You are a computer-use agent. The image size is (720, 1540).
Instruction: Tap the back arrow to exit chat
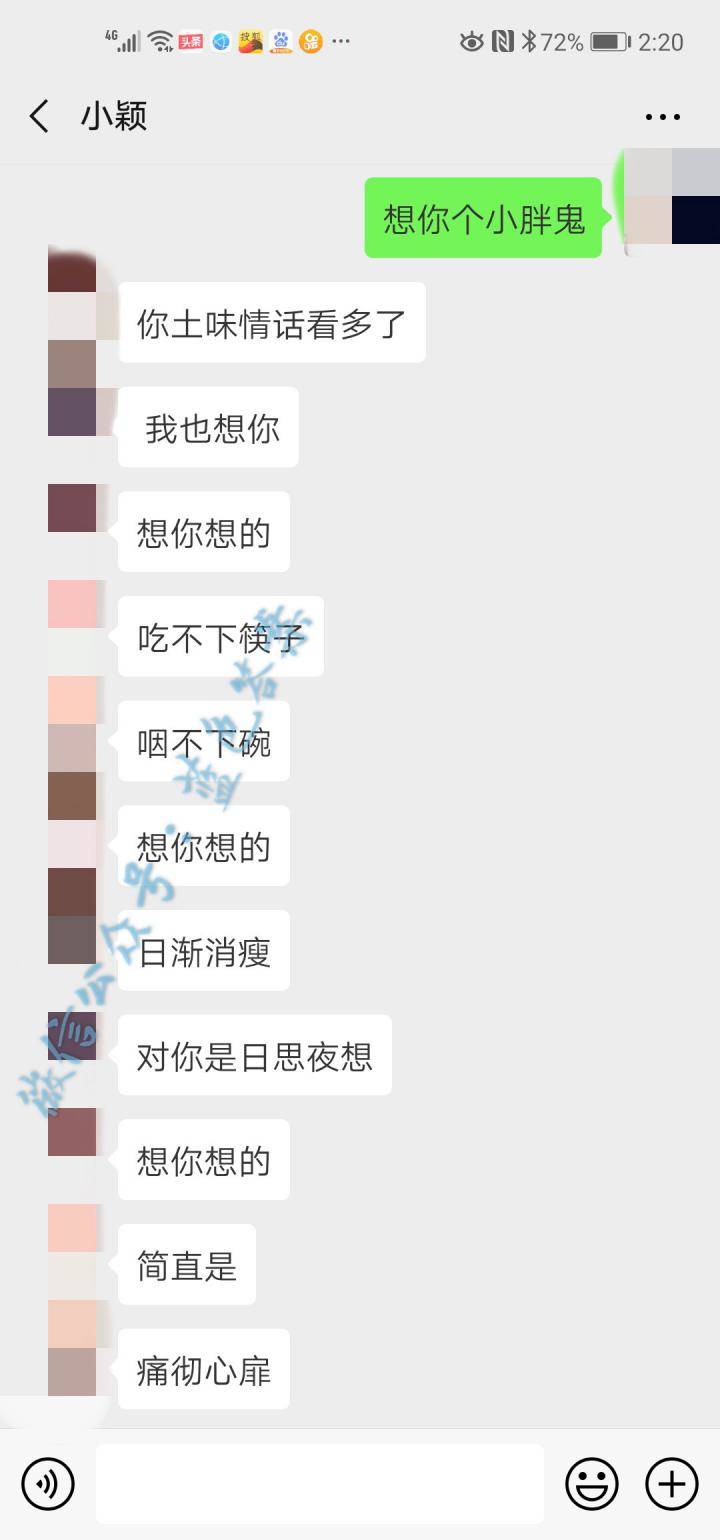point(38,116)
